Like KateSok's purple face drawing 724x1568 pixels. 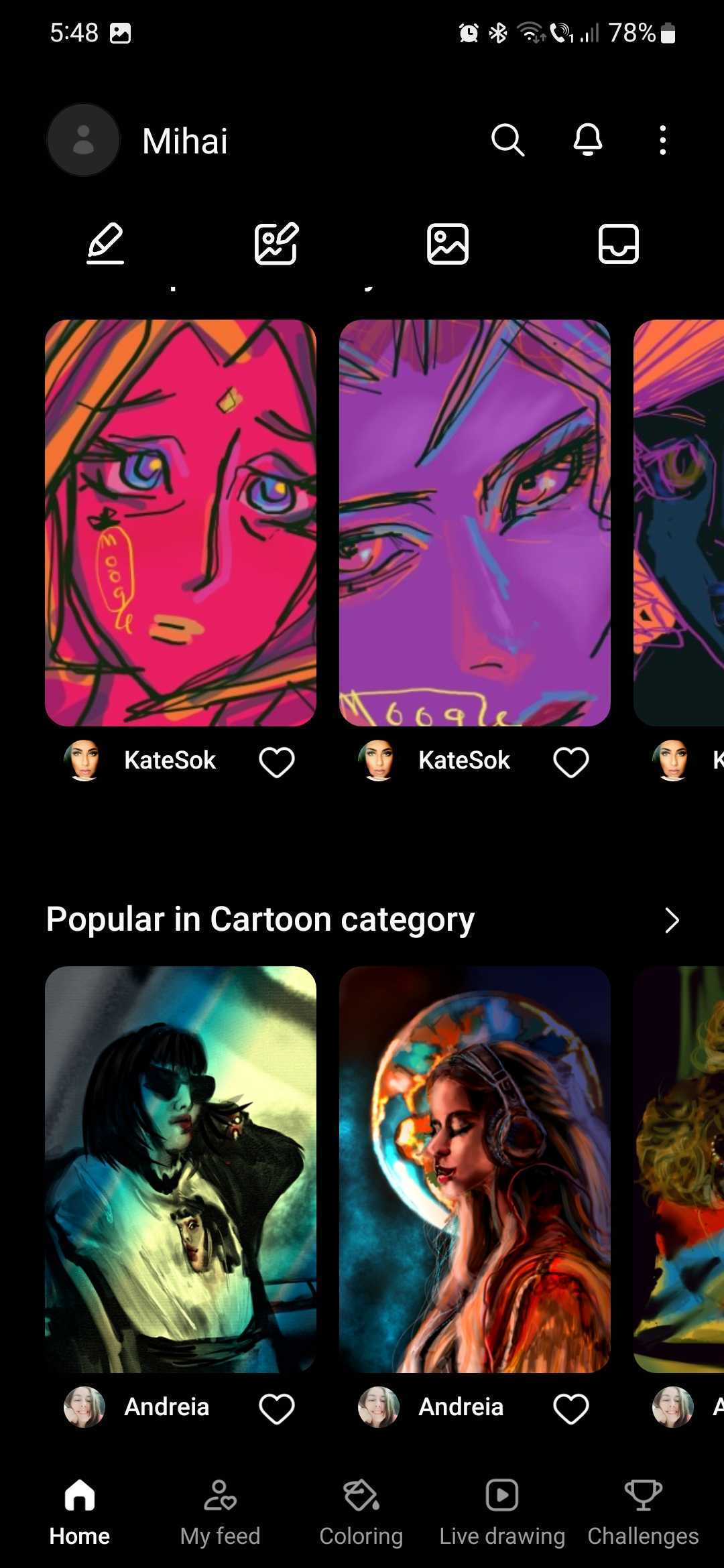coord(570,762)
